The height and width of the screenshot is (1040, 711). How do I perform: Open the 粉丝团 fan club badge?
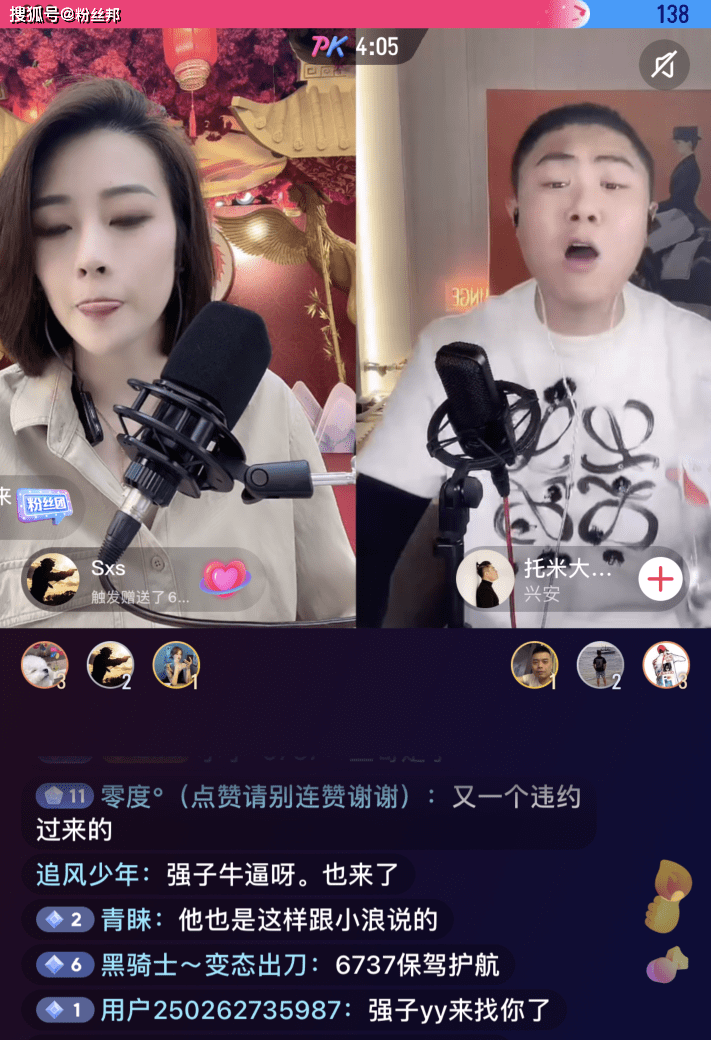pyautogui.click(x=47, y=497)
